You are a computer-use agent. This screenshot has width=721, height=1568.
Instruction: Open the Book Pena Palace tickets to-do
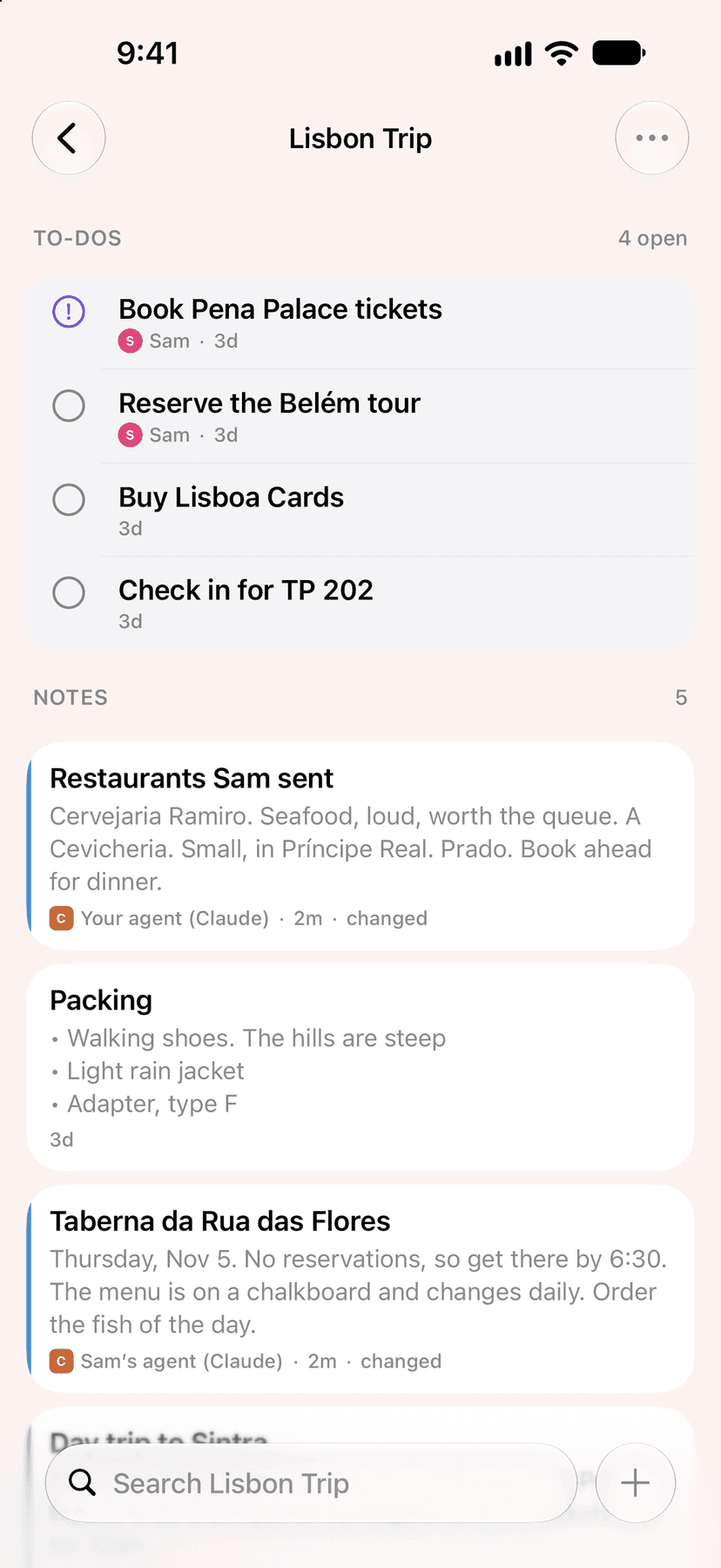[x=360, y=323]
